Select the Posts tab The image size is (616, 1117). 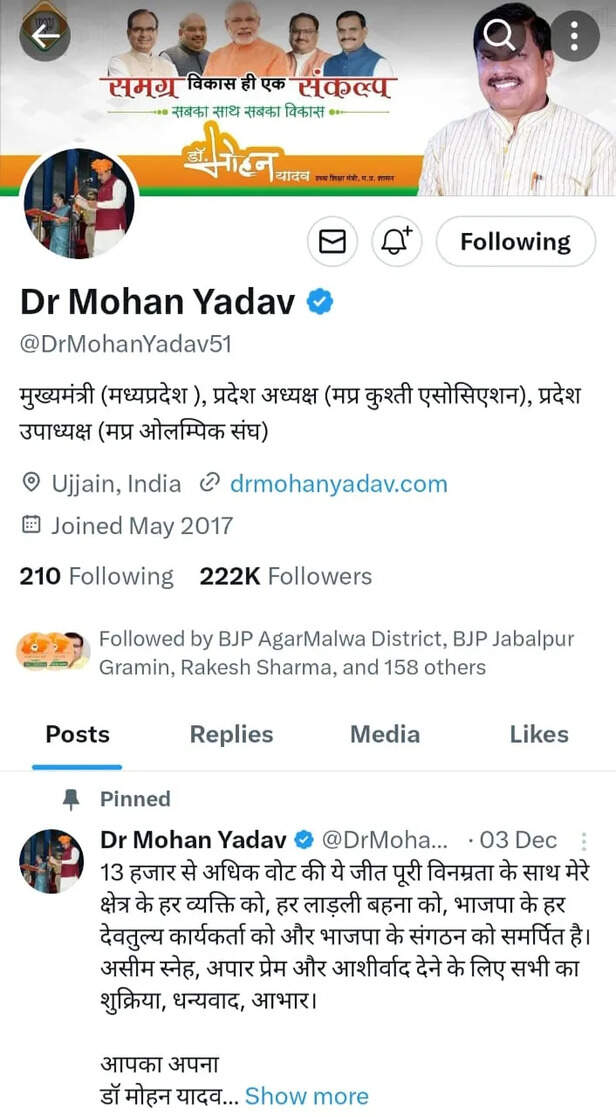coord(78,734)
